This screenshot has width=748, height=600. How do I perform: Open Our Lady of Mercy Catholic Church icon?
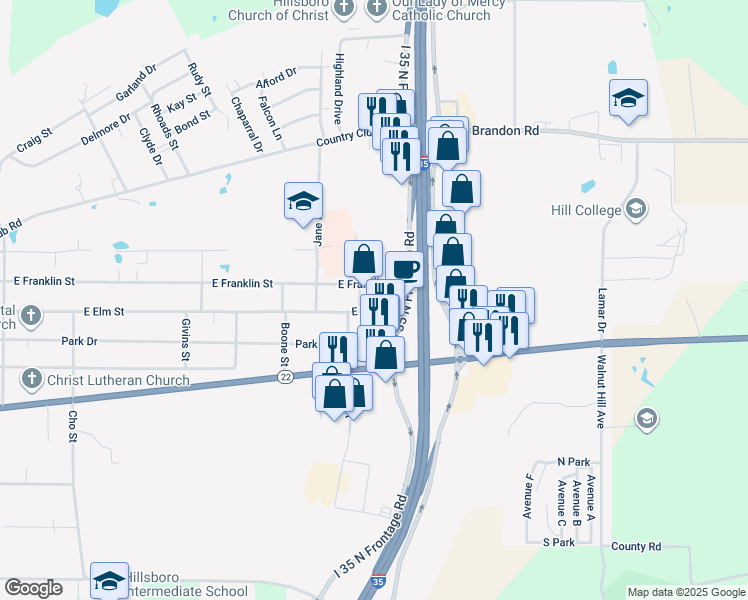point(377,9)
